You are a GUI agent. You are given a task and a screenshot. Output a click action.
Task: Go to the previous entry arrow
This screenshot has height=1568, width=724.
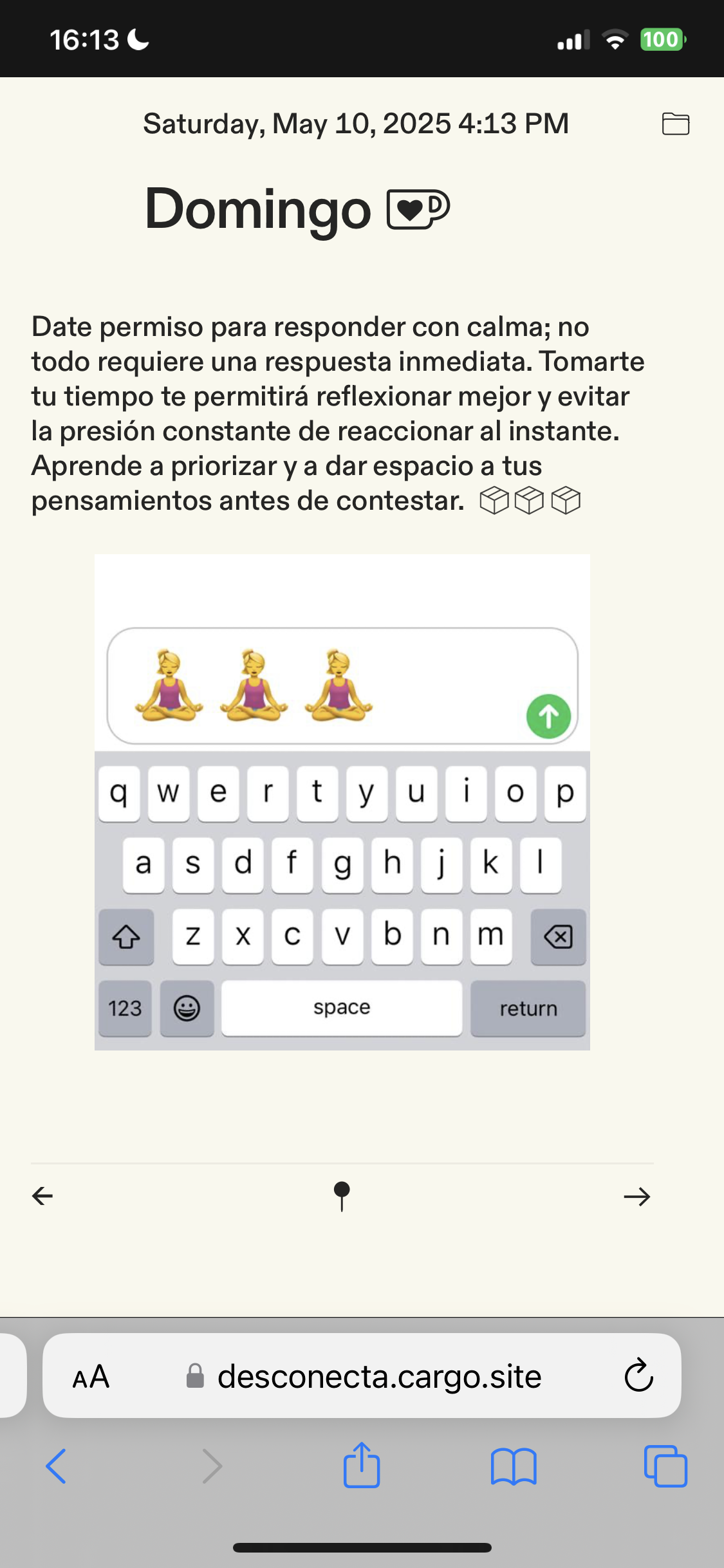pos(42,1196)
